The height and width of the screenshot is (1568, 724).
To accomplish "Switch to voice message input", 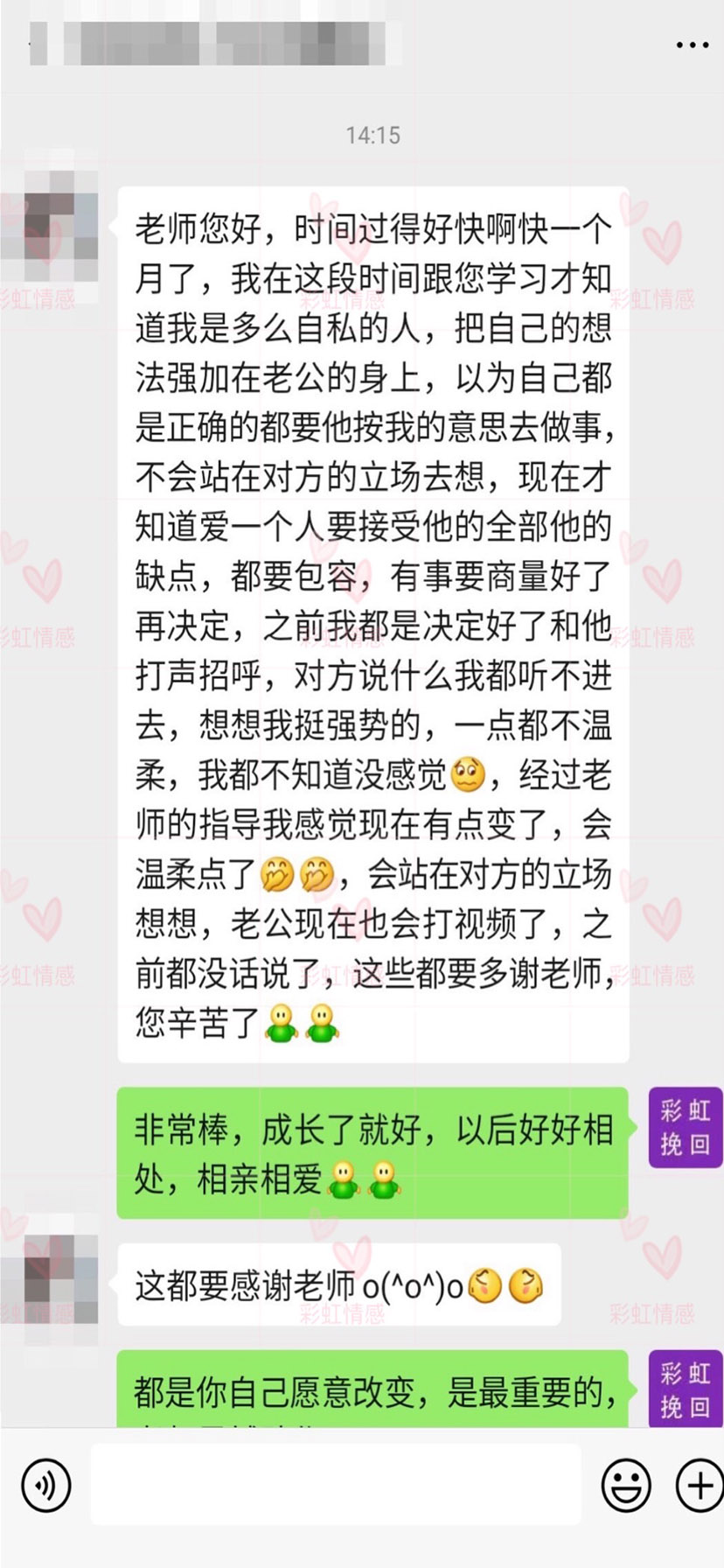I will (45, 1485).
